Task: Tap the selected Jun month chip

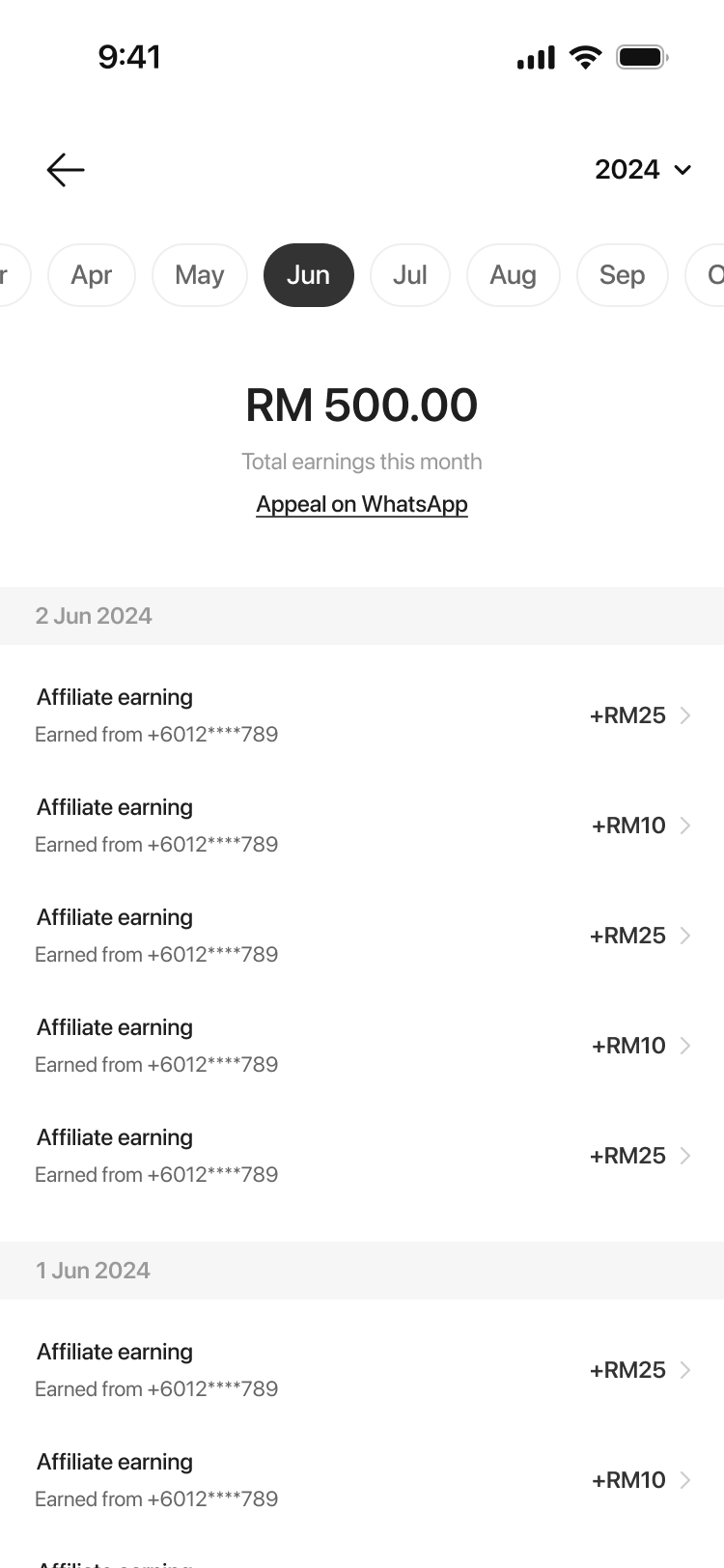Action: [308, 275]
